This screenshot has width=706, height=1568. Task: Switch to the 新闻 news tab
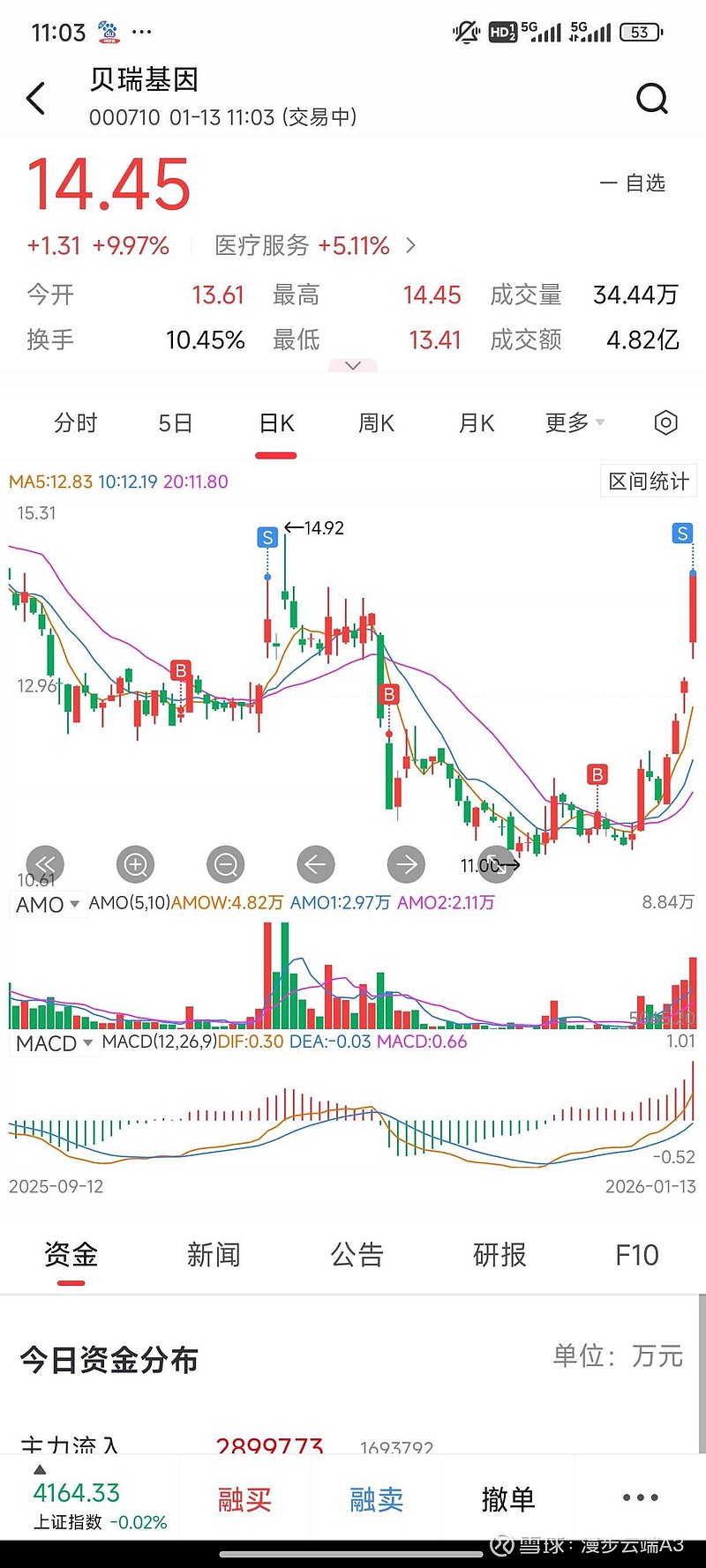click(x=214, y=1254)
